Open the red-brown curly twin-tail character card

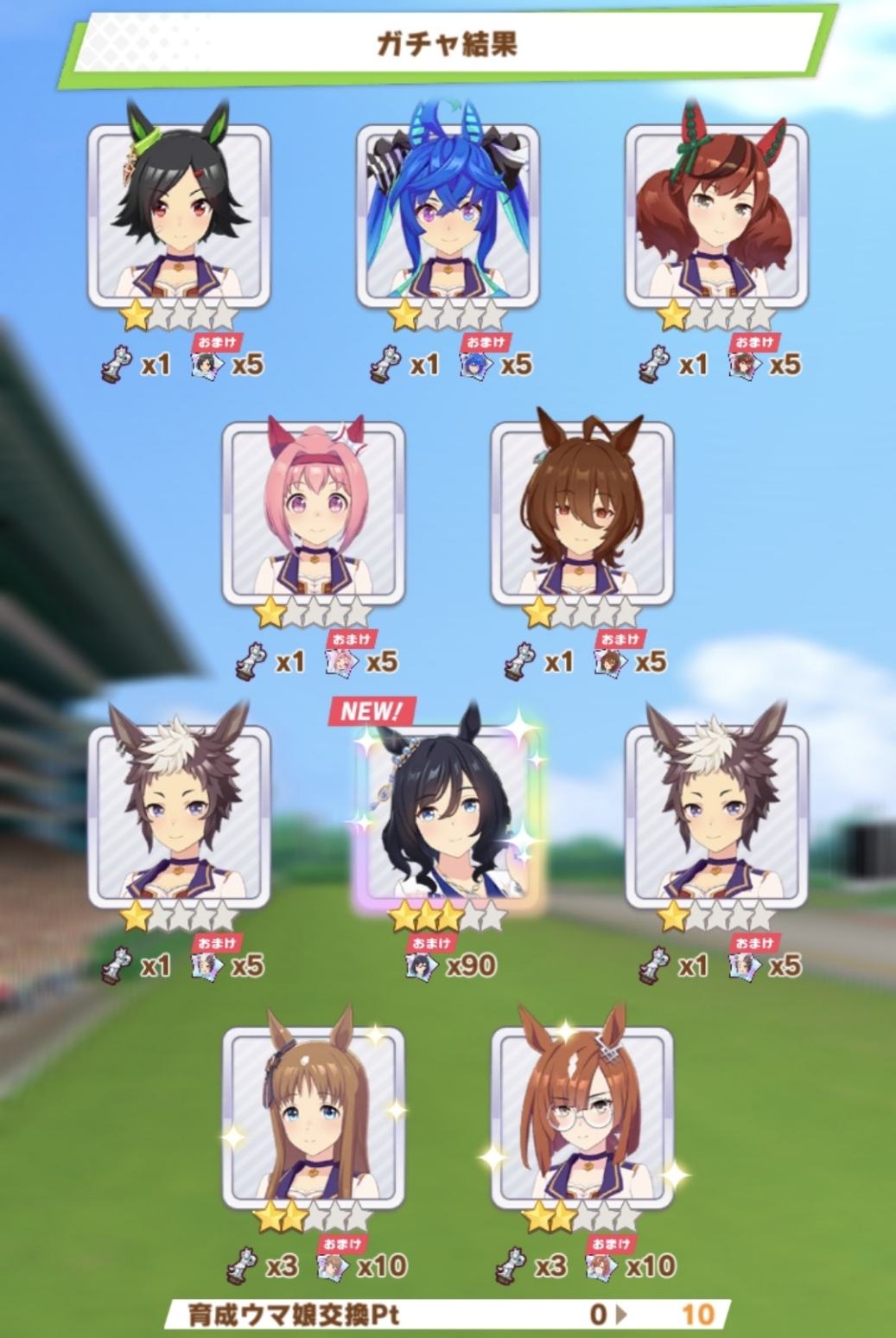[x=715, y=216]
